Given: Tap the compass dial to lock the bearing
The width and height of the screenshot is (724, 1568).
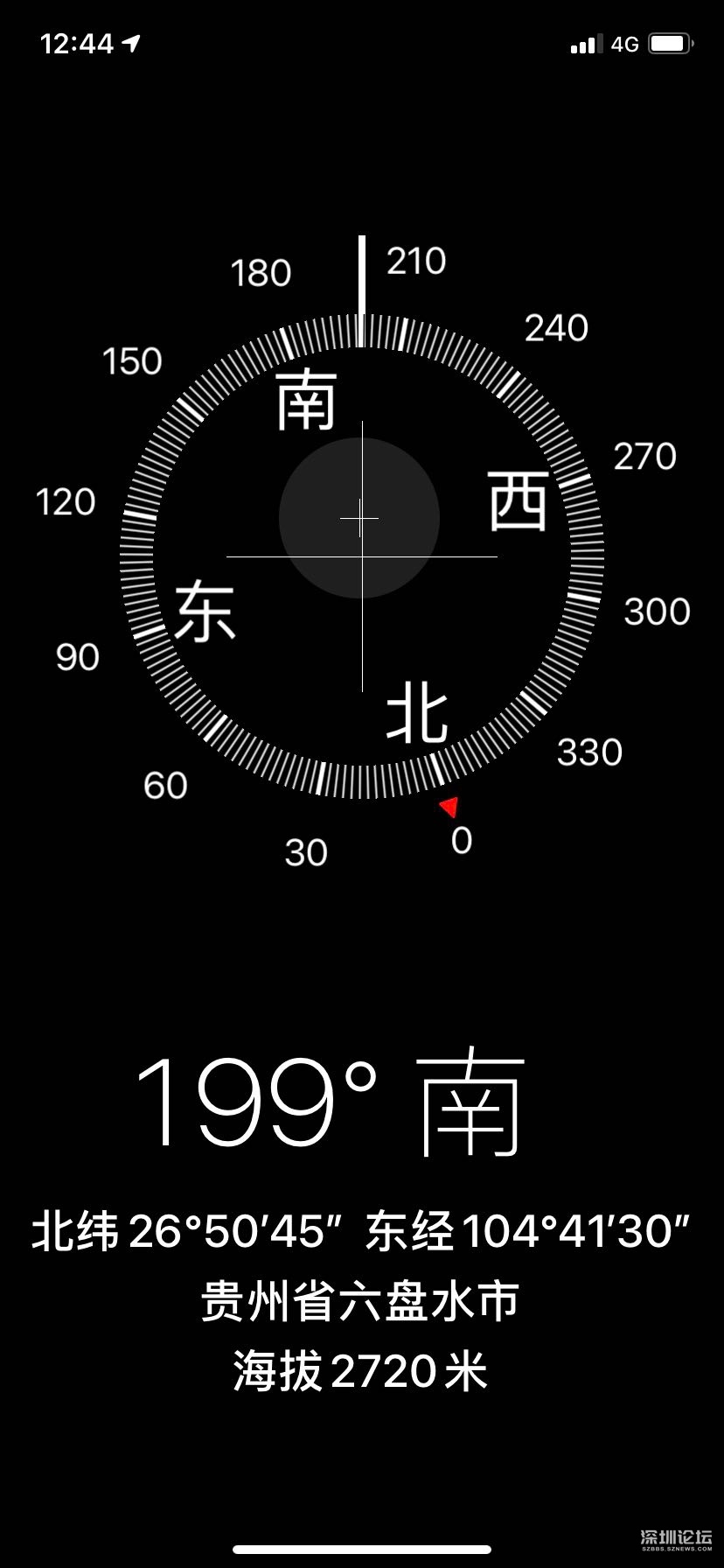Looking at the screenshot, I should (x=362, y=556).
